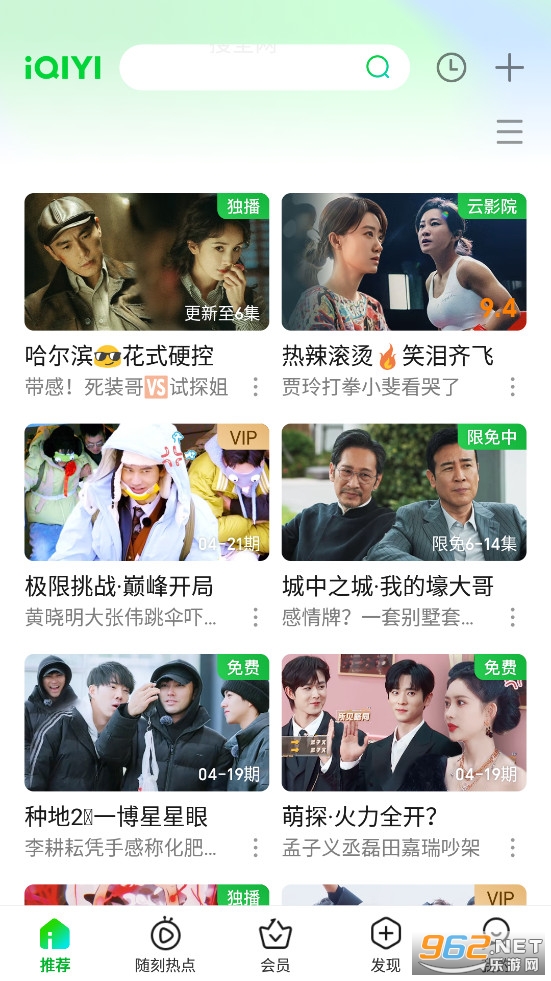Open more options for 萌探·火力全开
This screenshot has height=981, width=551.
(x=512, y=847)
